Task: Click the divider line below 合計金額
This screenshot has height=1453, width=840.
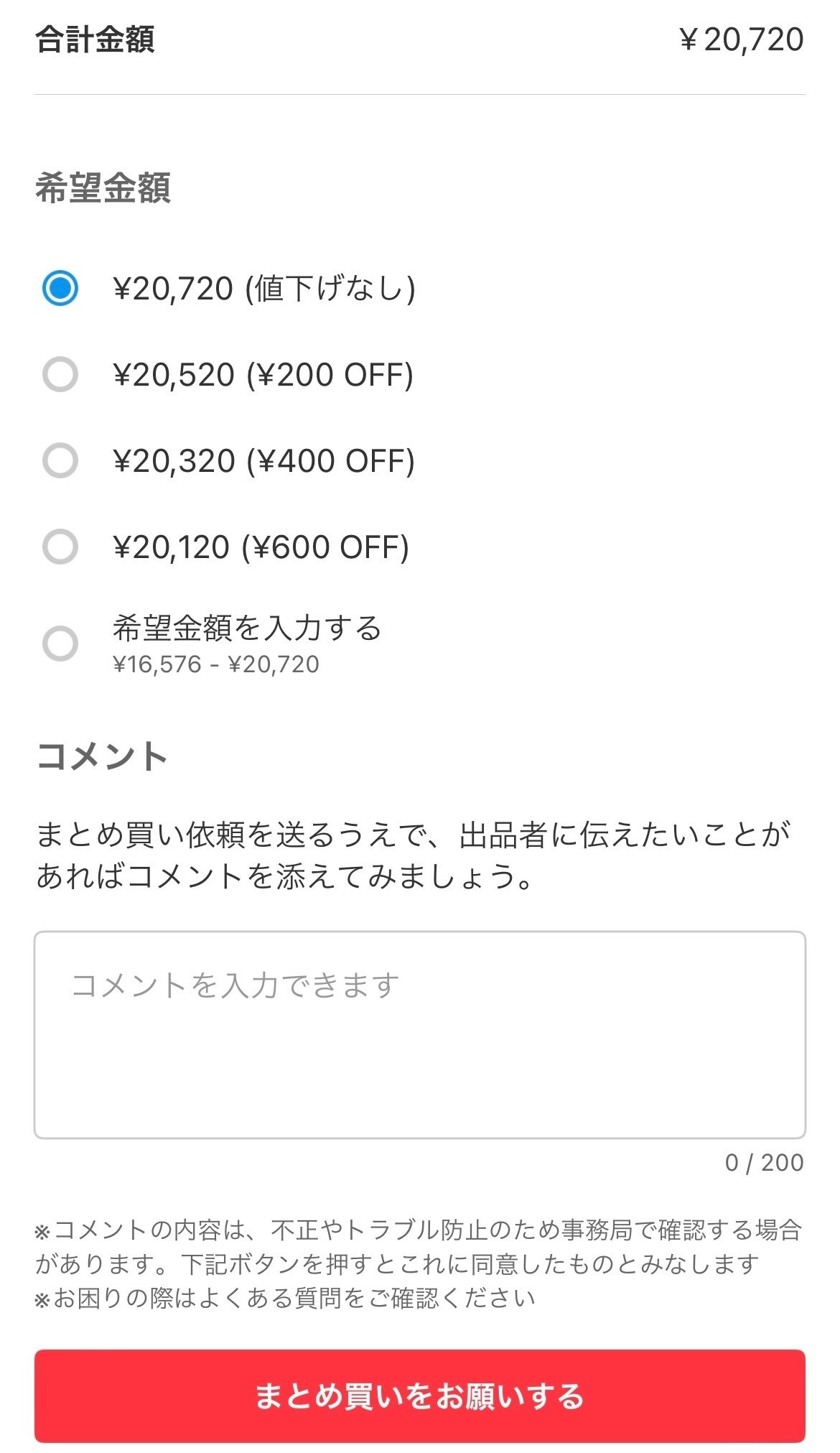Action: [x=420, y=92]
